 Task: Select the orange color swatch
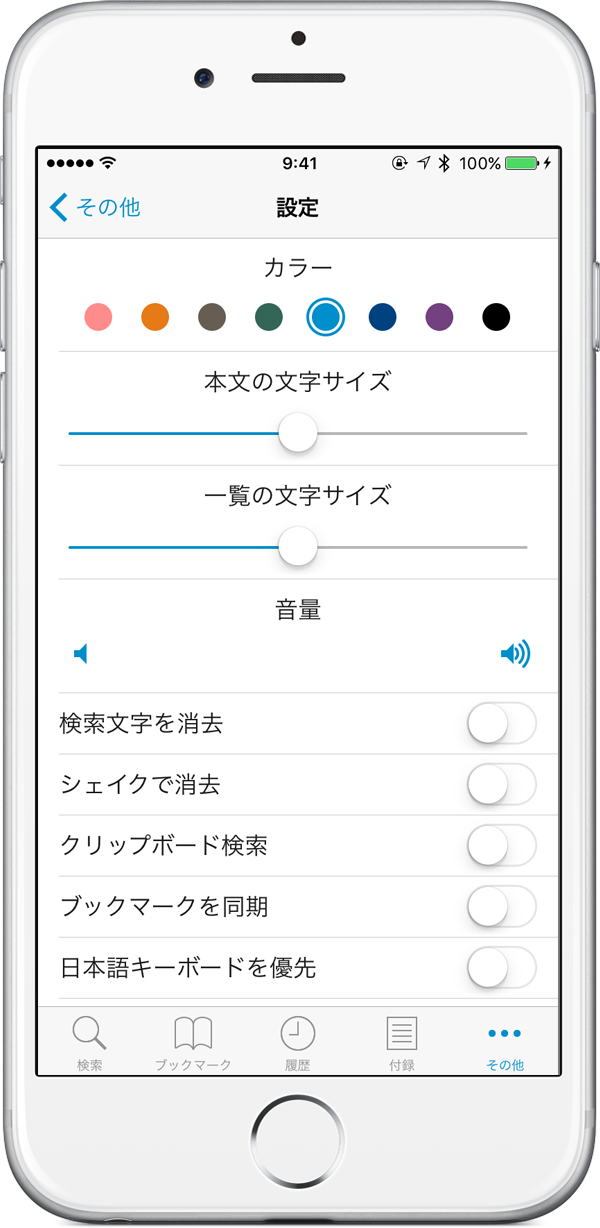pyautogui.click(x=155, y=318)
